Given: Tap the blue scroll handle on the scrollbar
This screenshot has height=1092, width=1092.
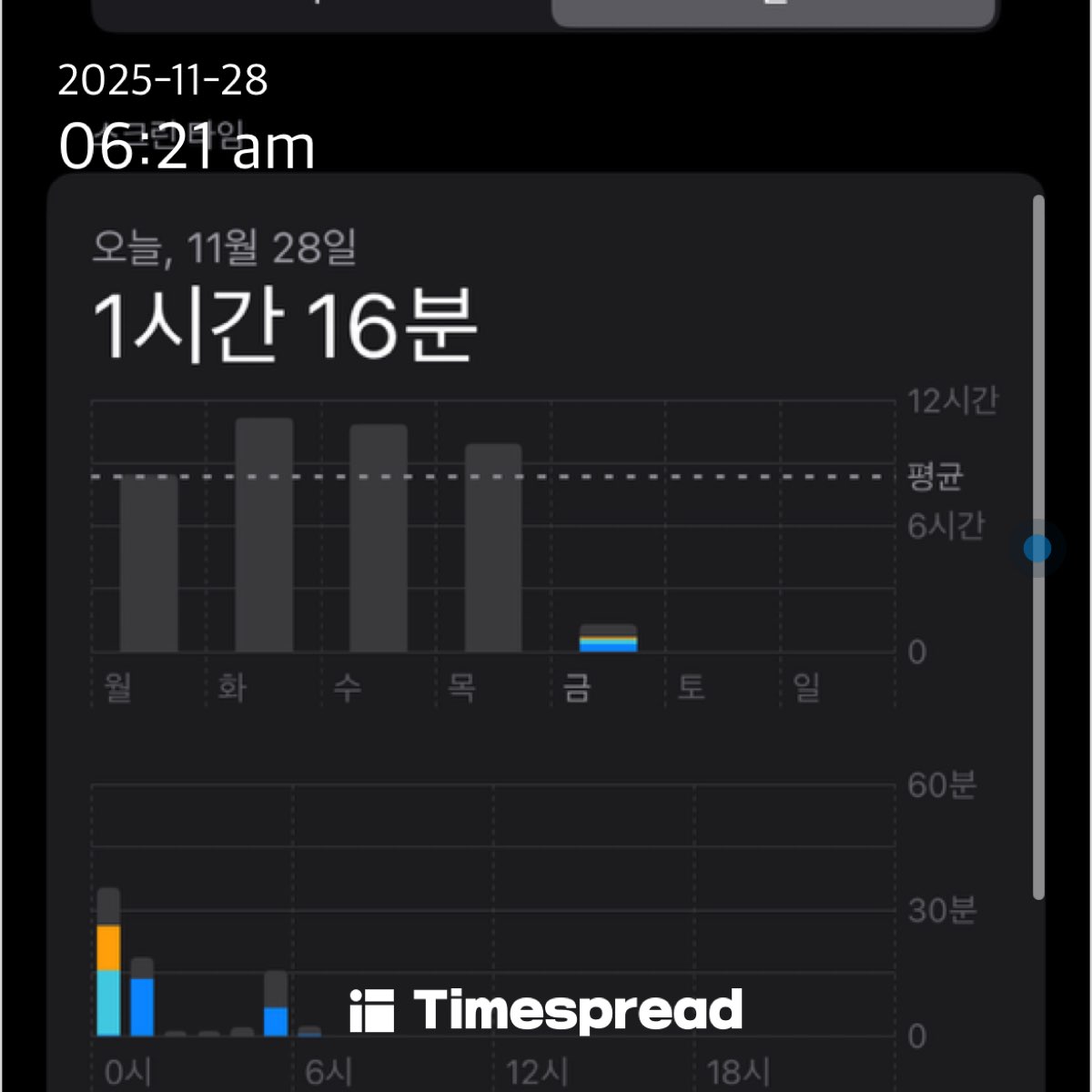Looking at the screenshot, I should (1036, 548).
